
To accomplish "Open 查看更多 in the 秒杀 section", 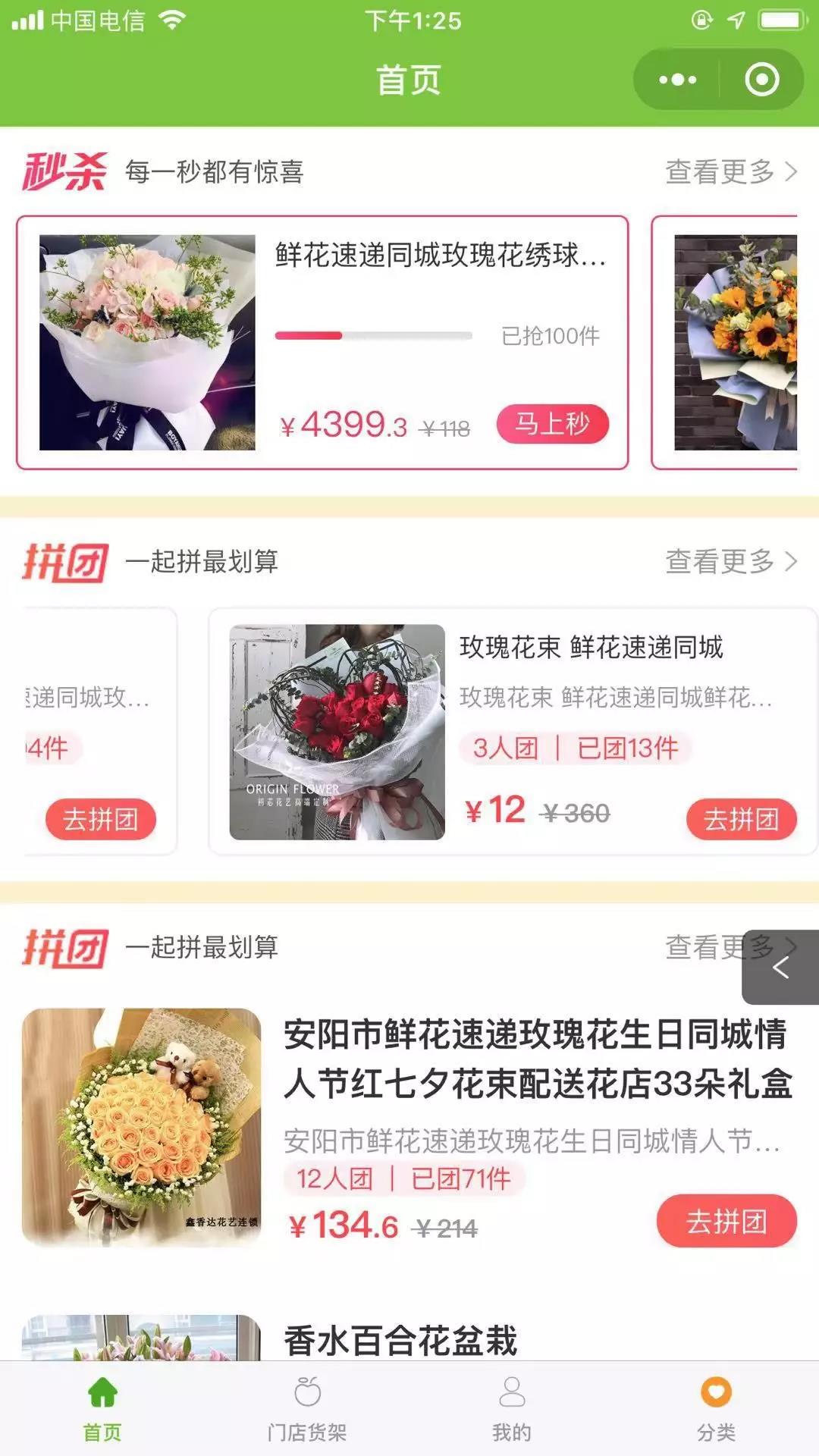I will click(x=730, y=172).
